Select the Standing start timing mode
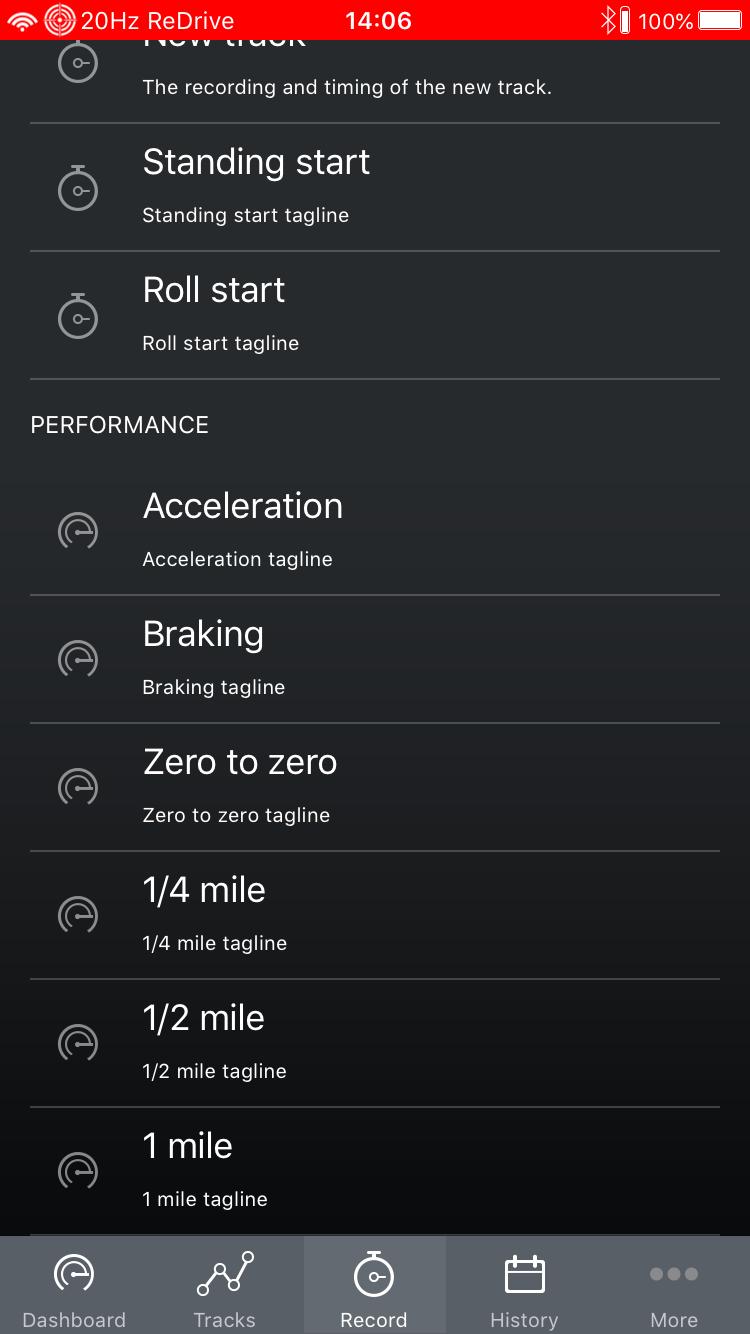Image resolution: width=750 pixels, height=1334 pixels. (375, 188)
